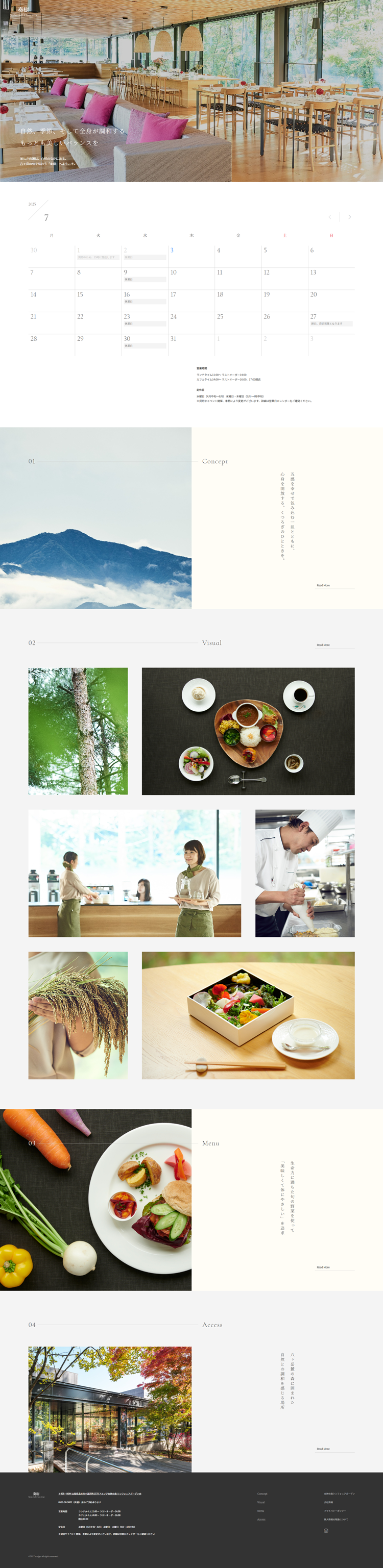Viewport: 383px width, 1568px height.
Task: Open the Concept link in the footer
Action: [x=262, y=1494]
